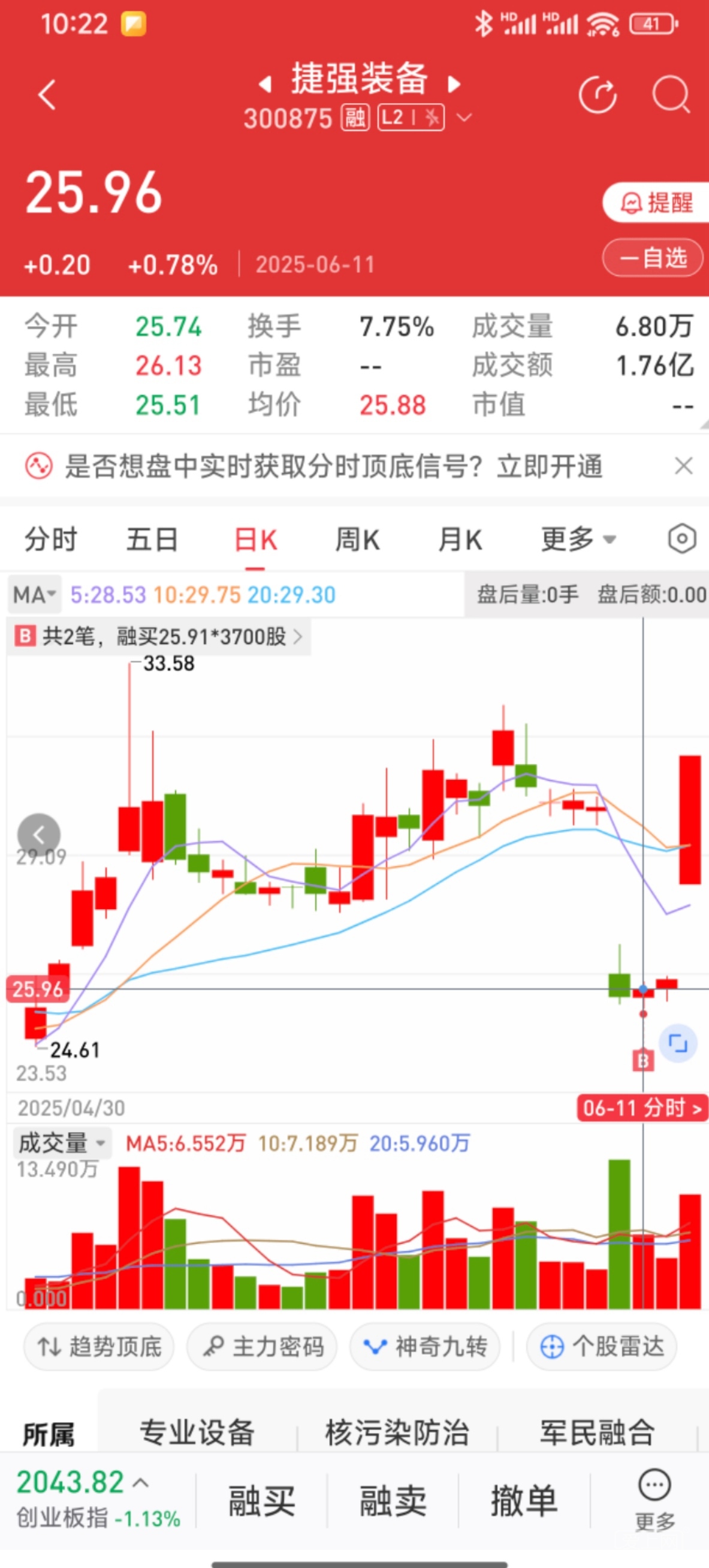
Task: Tap the 融买 trade button
Action: click(262, 1501)
